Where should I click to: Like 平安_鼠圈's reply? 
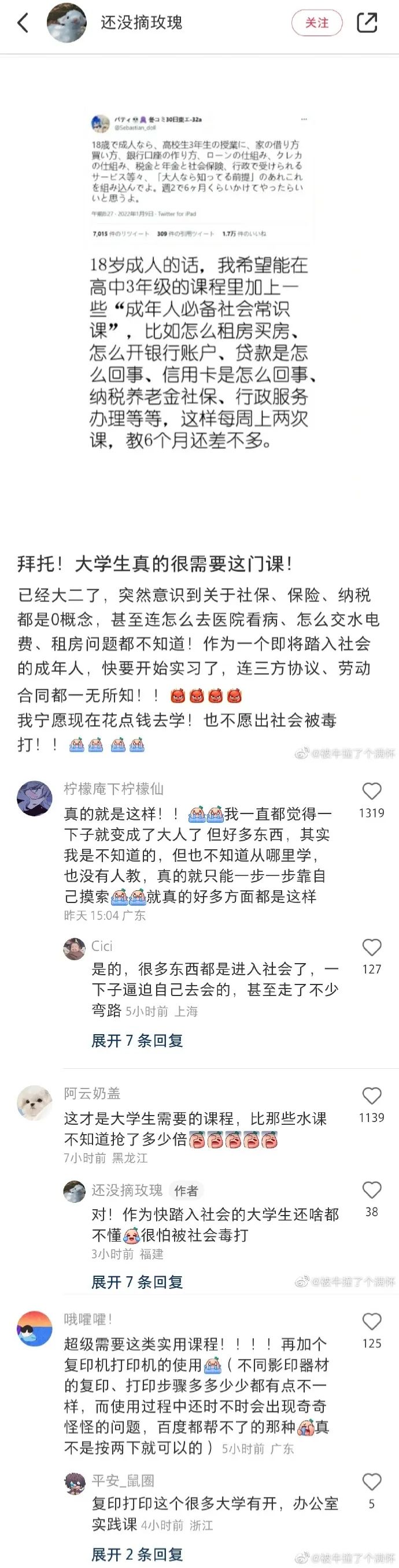point(372,1481)
